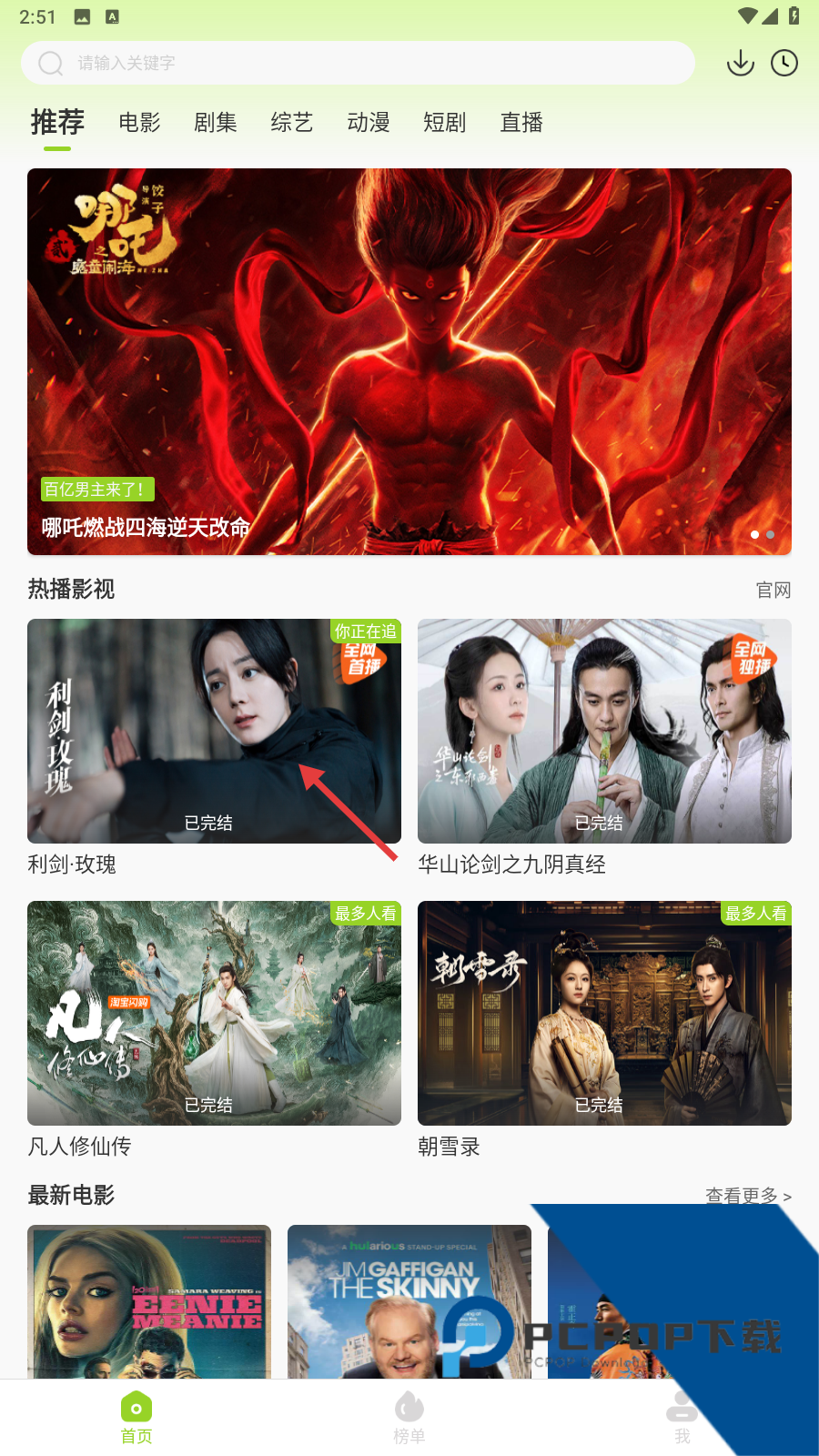Switch to the 直播 tab
This screenshot has width=819, height=1456.
click(x=521, y=123)
